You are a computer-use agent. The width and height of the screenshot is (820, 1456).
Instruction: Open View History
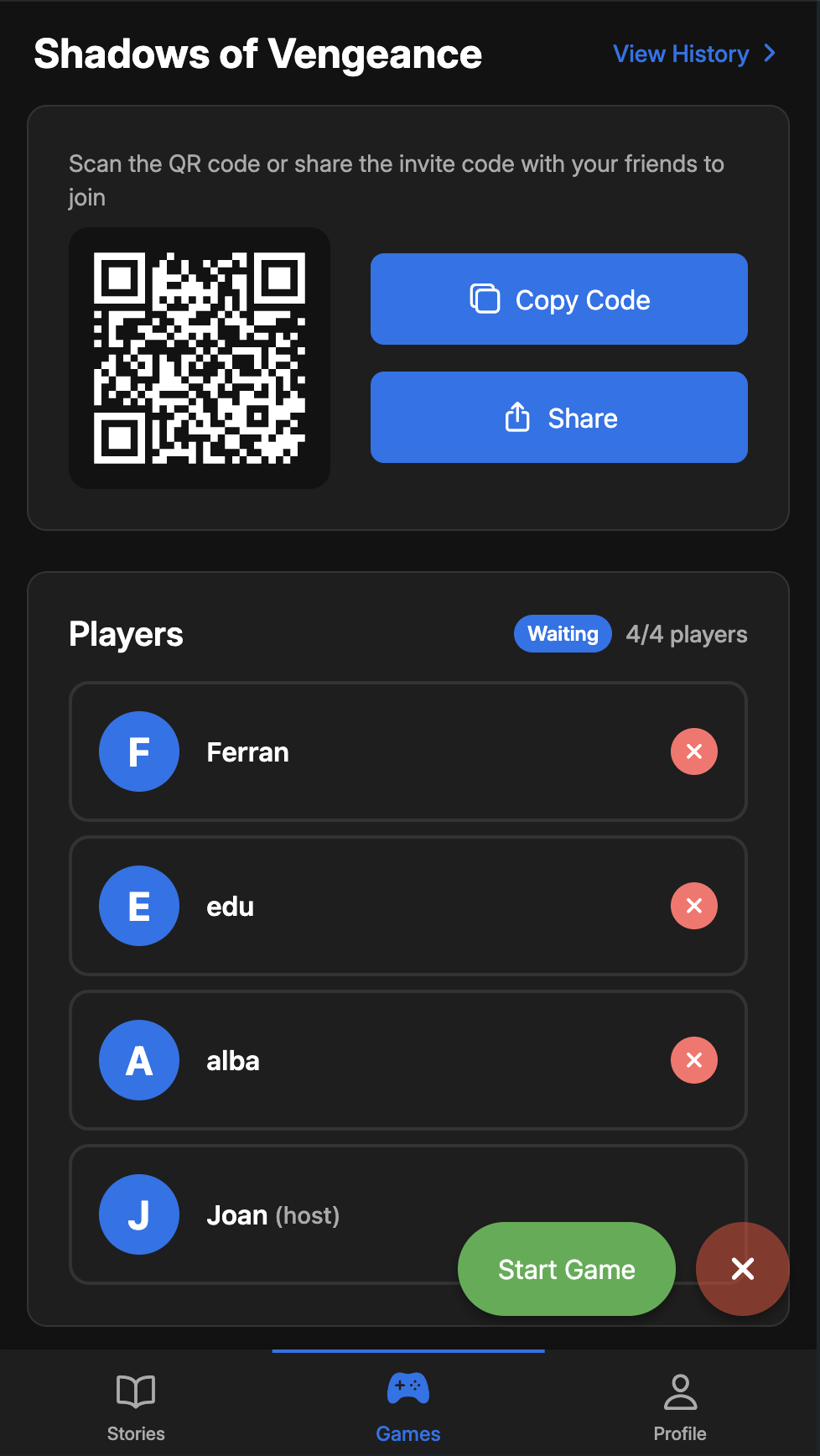pos(682,53)
